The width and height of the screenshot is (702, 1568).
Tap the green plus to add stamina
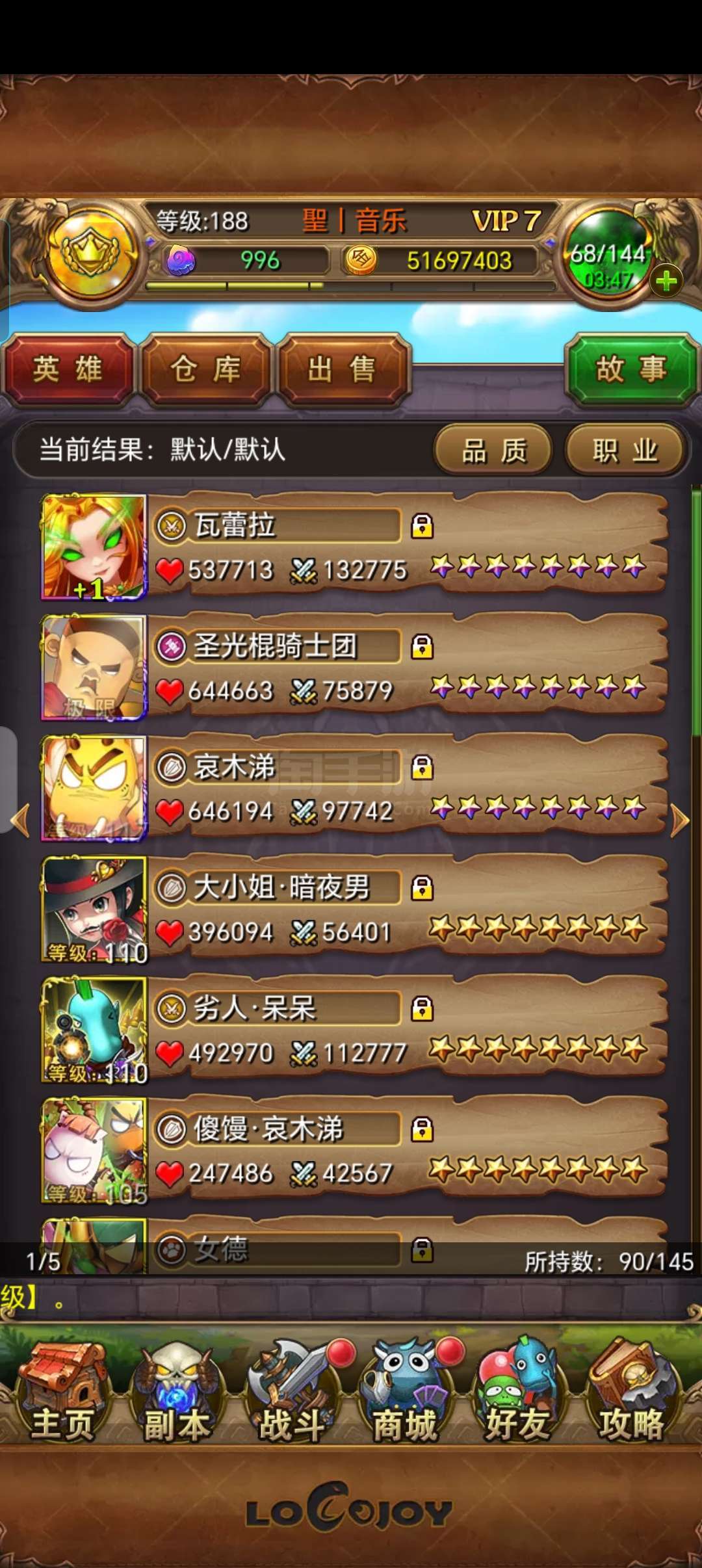click(666, 281)
